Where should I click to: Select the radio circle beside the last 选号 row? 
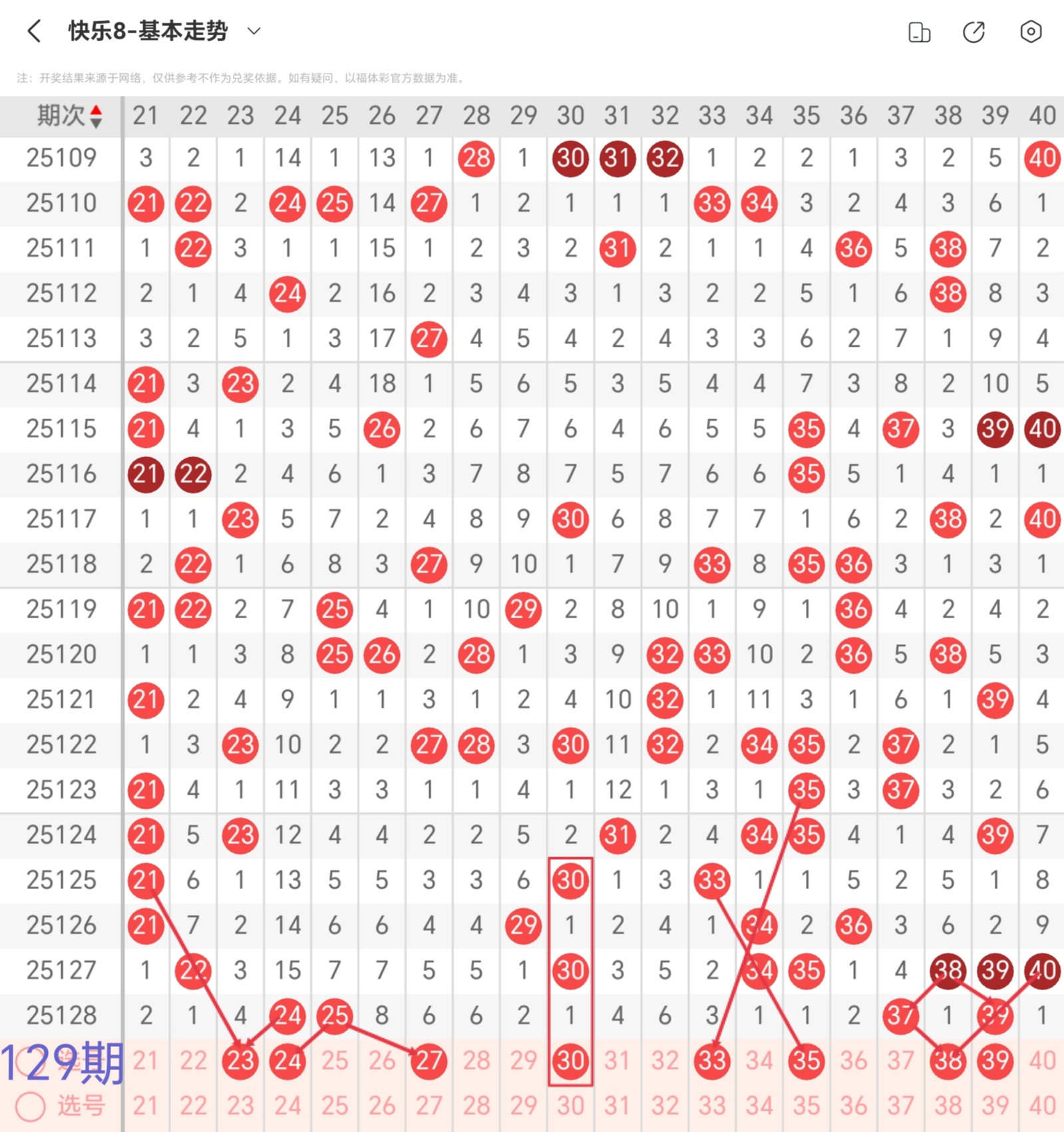click(31, 1106)
